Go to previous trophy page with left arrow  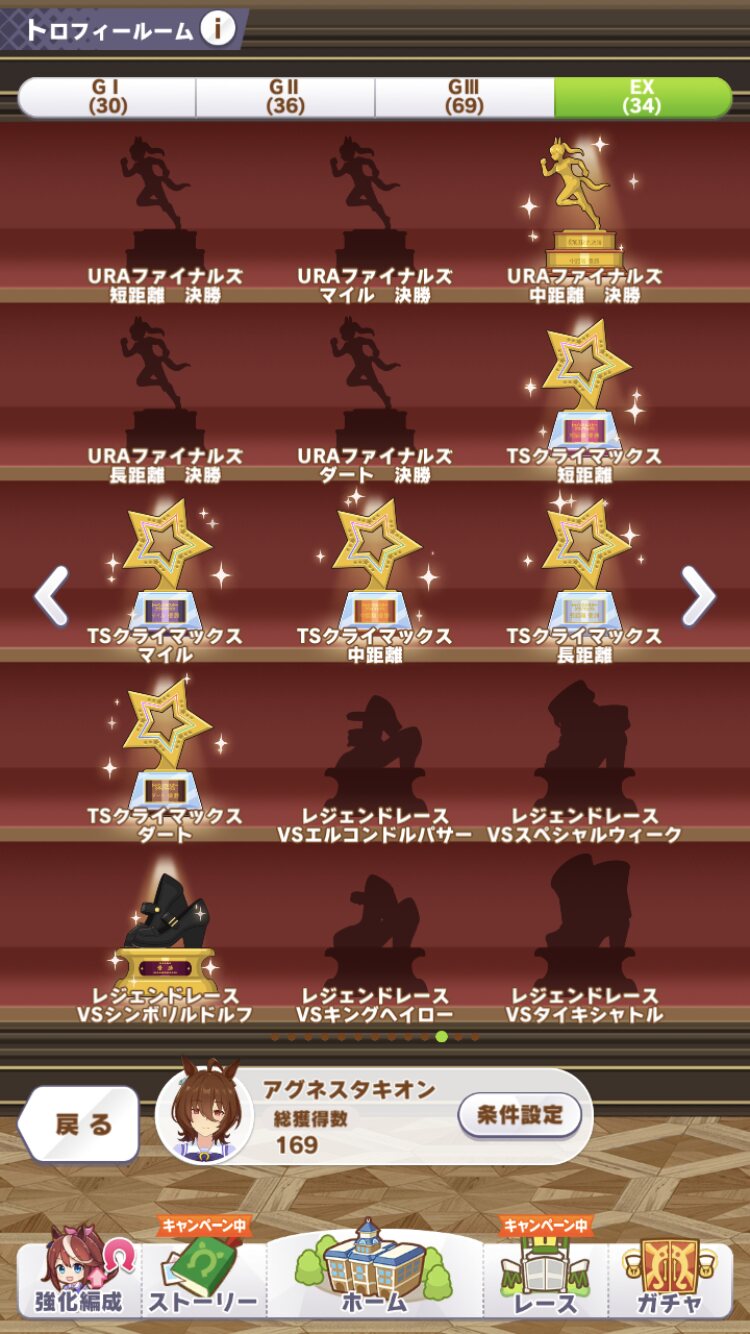51,596
